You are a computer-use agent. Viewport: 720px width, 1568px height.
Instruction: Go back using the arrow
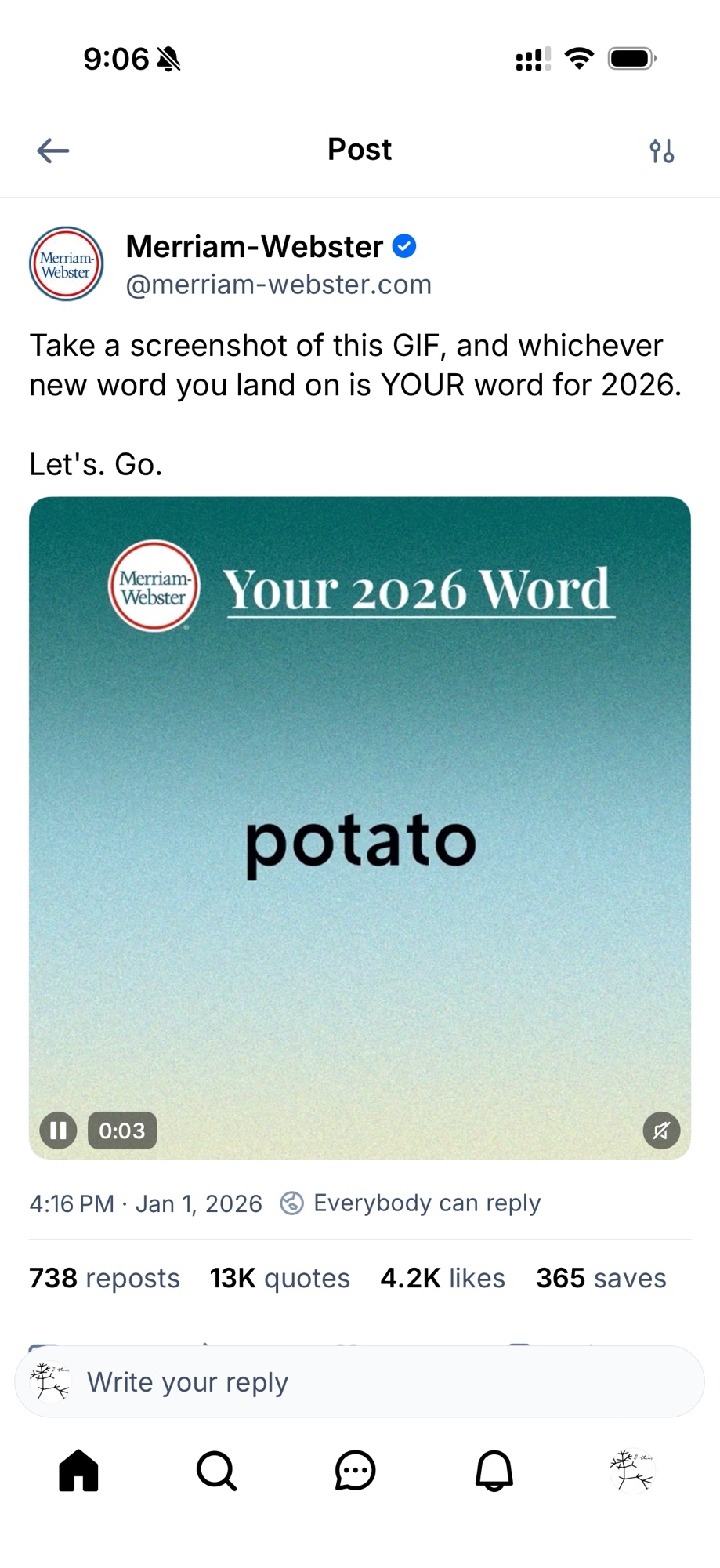[53, 150]
